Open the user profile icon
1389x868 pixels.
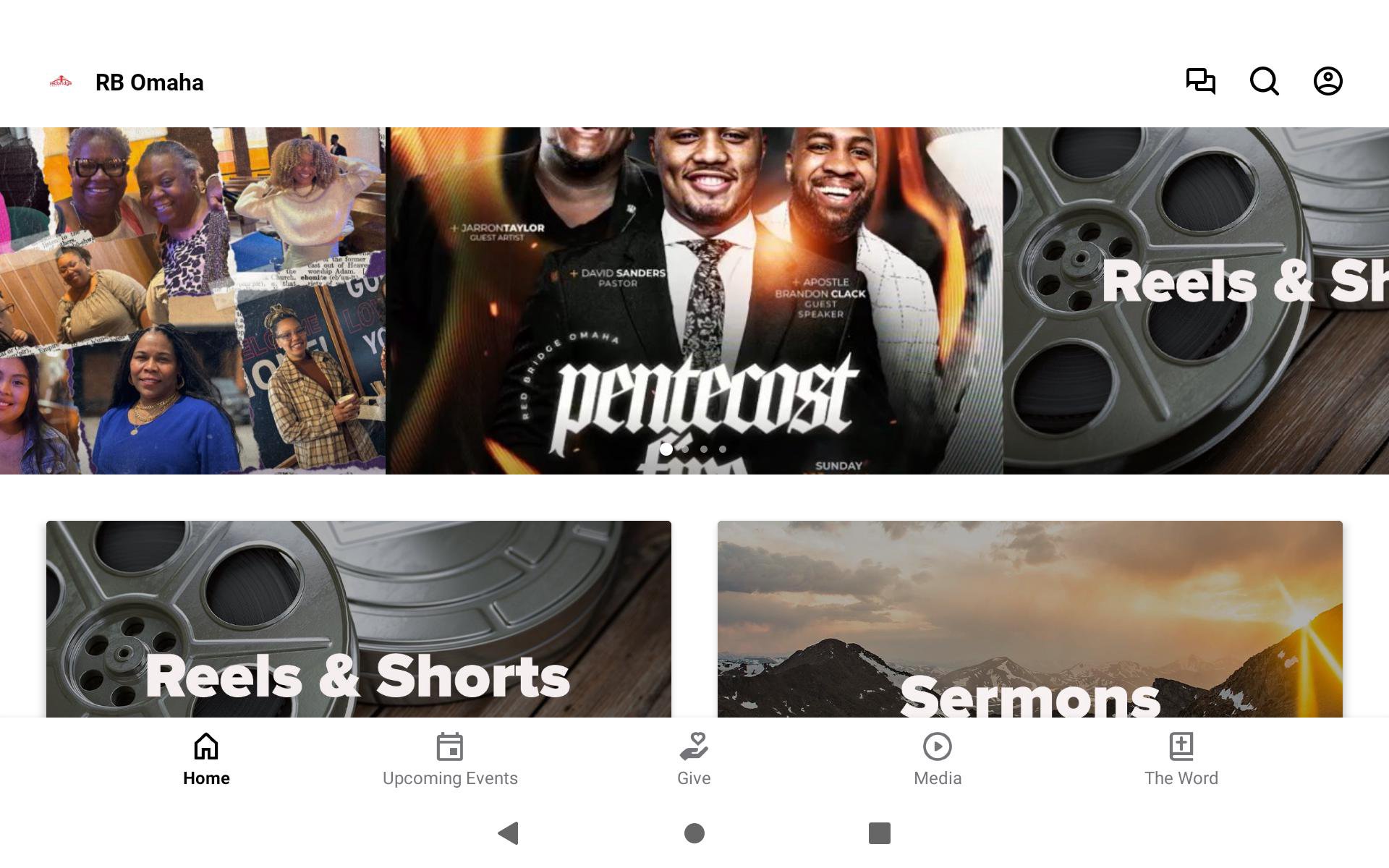[x=1328, y=81]
